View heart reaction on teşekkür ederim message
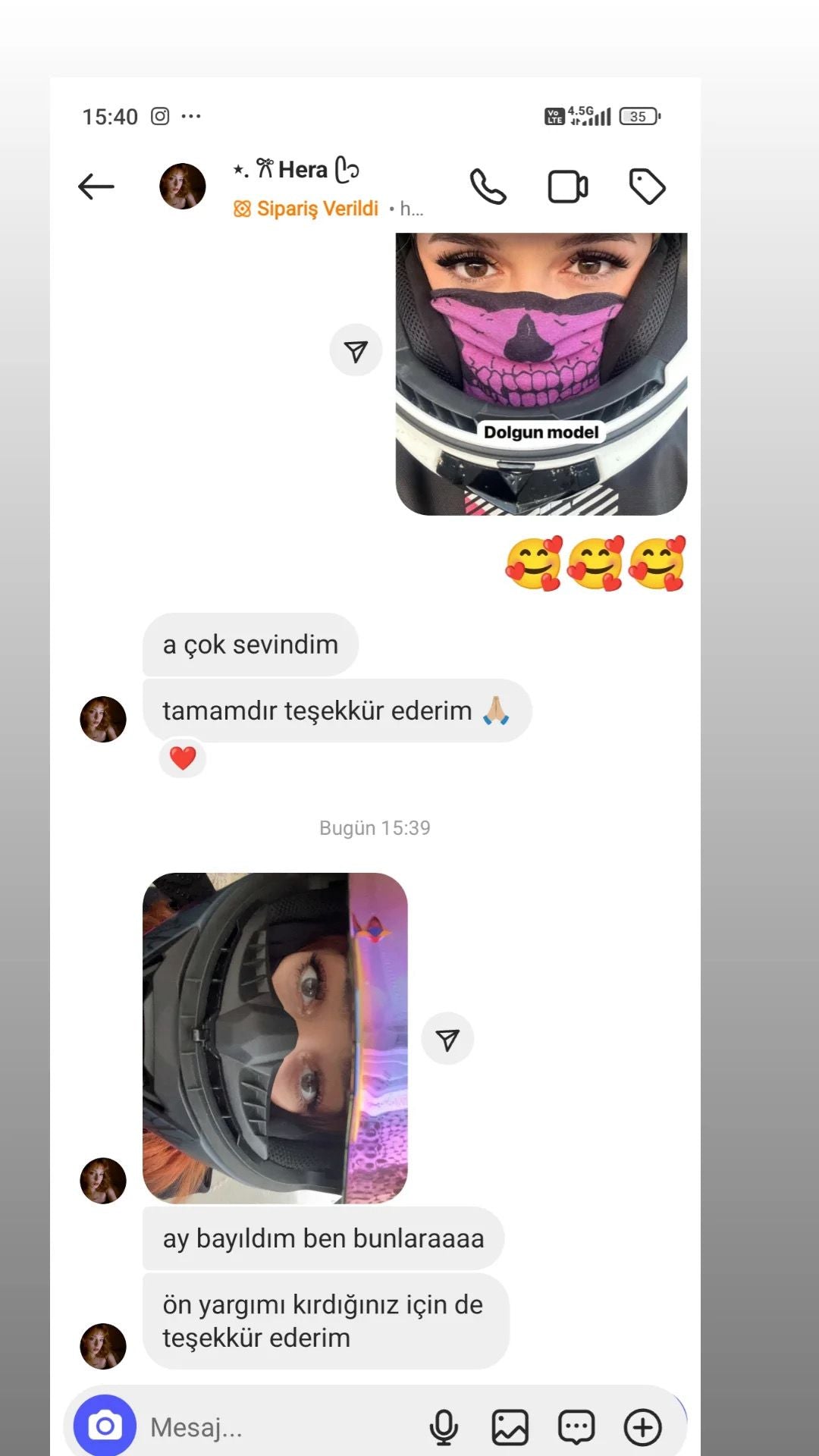This screenshot has width=819, height=1456. click(x=183, y=758)
